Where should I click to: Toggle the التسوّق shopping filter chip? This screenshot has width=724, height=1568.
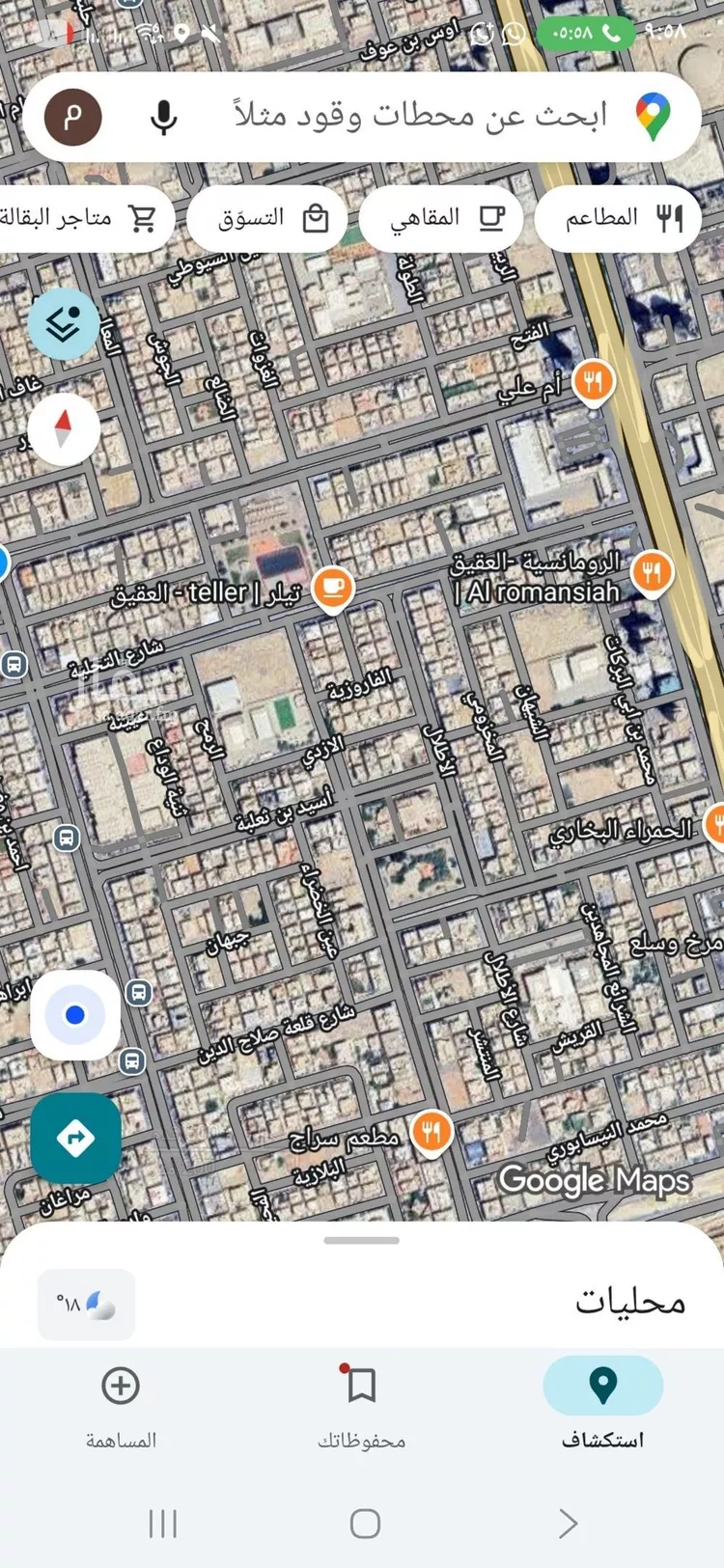[267, 218]
